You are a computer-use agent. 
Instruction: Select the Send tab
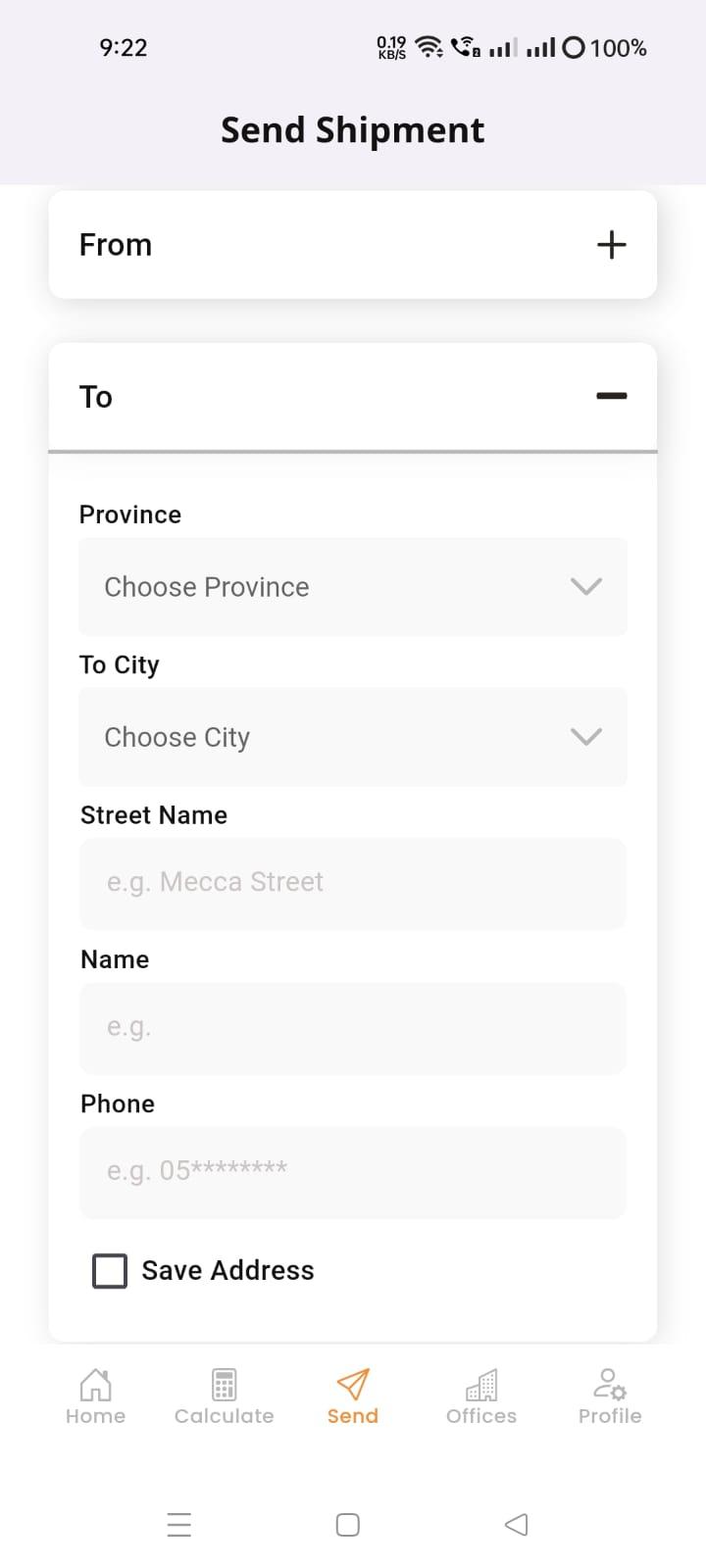[353, 1396]
